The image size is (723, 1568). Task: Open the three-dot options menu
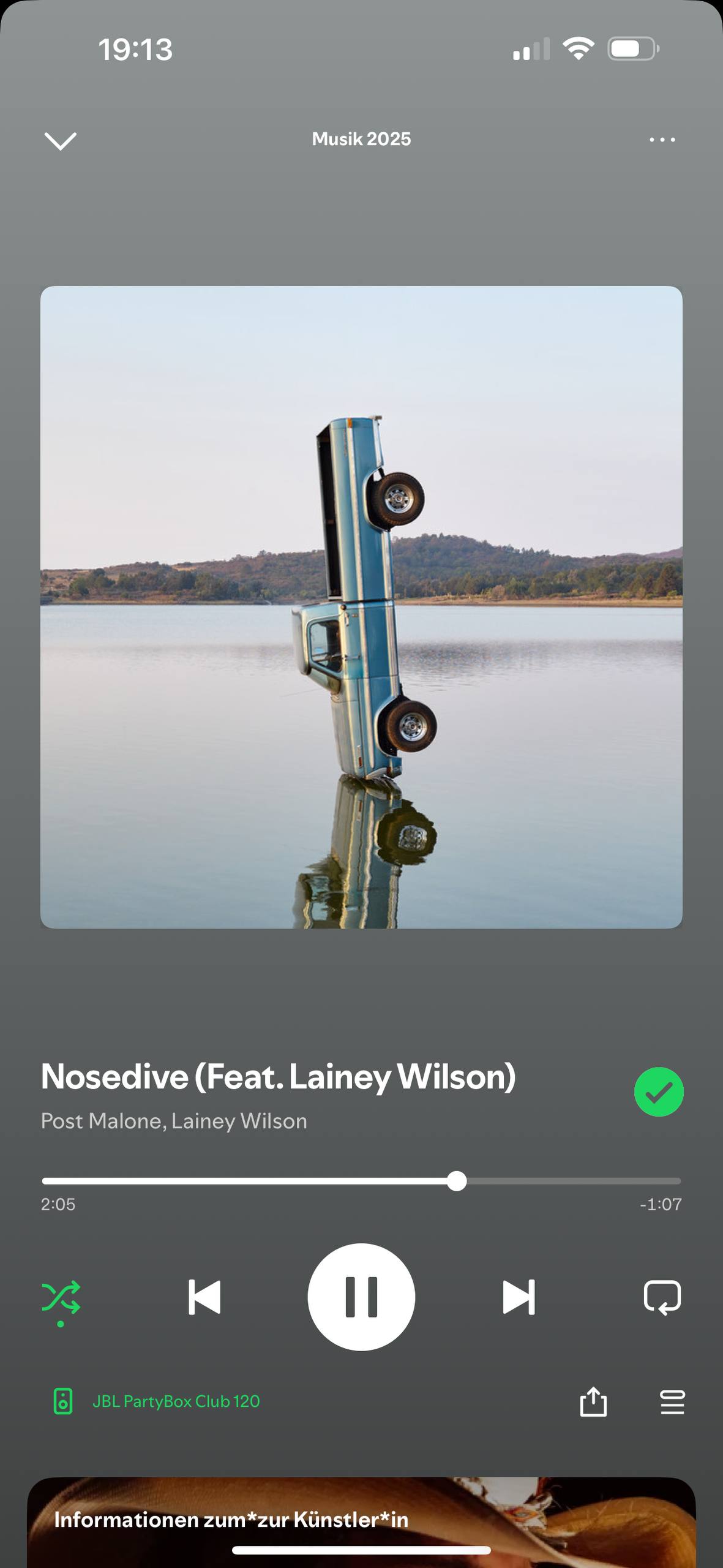662,140
